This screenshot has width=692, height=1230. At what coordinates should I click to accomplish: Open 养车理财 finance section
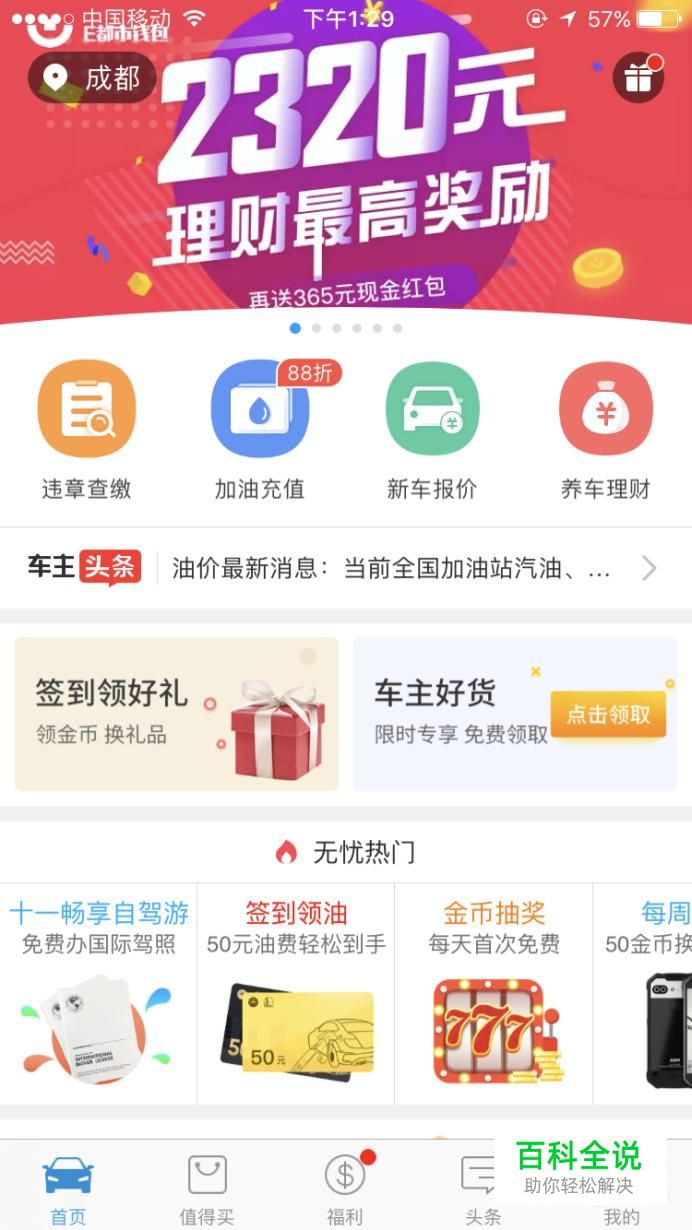click(605, 430)
